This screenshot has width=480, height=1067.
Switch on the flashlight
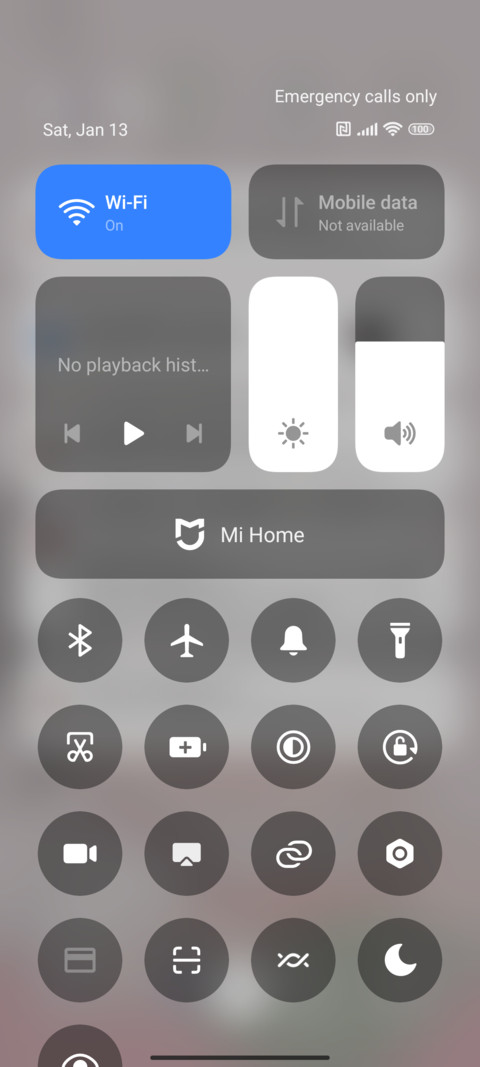(x=400, y=640)
